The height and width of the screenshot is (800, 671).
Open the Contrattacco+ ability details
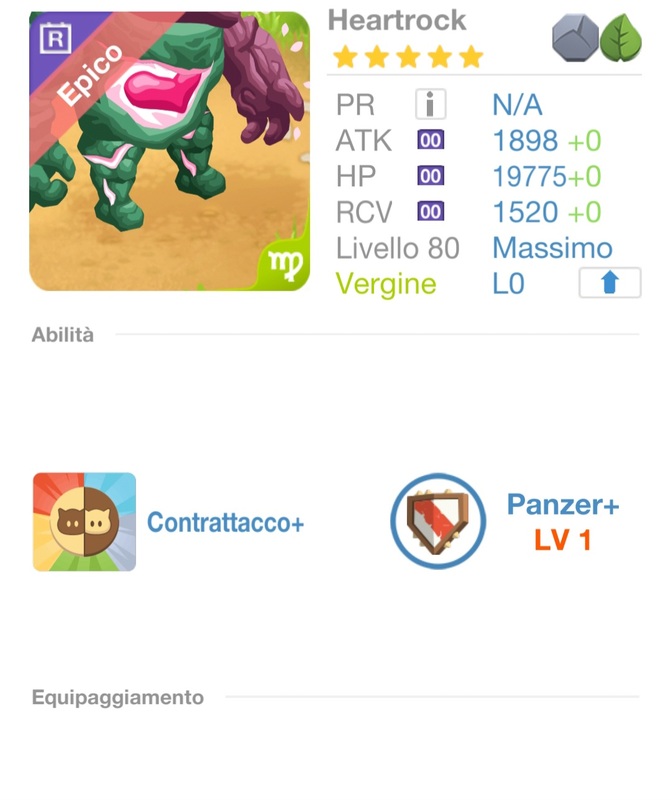[85, 522]
